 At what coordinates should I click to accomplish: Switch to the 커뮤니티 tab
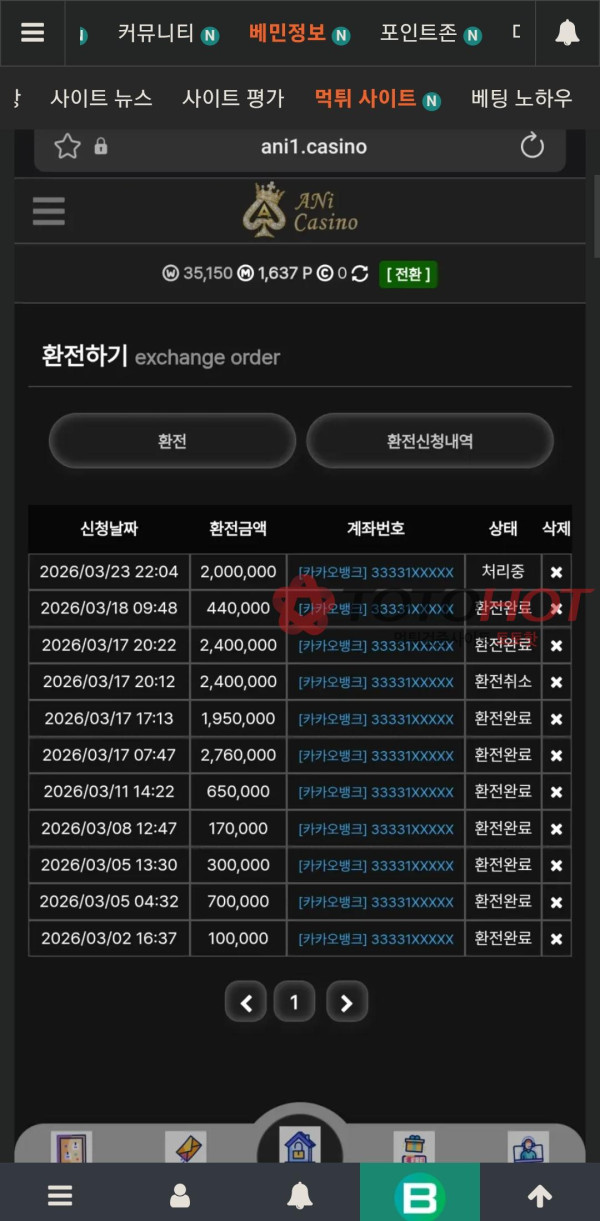[156, 33]
